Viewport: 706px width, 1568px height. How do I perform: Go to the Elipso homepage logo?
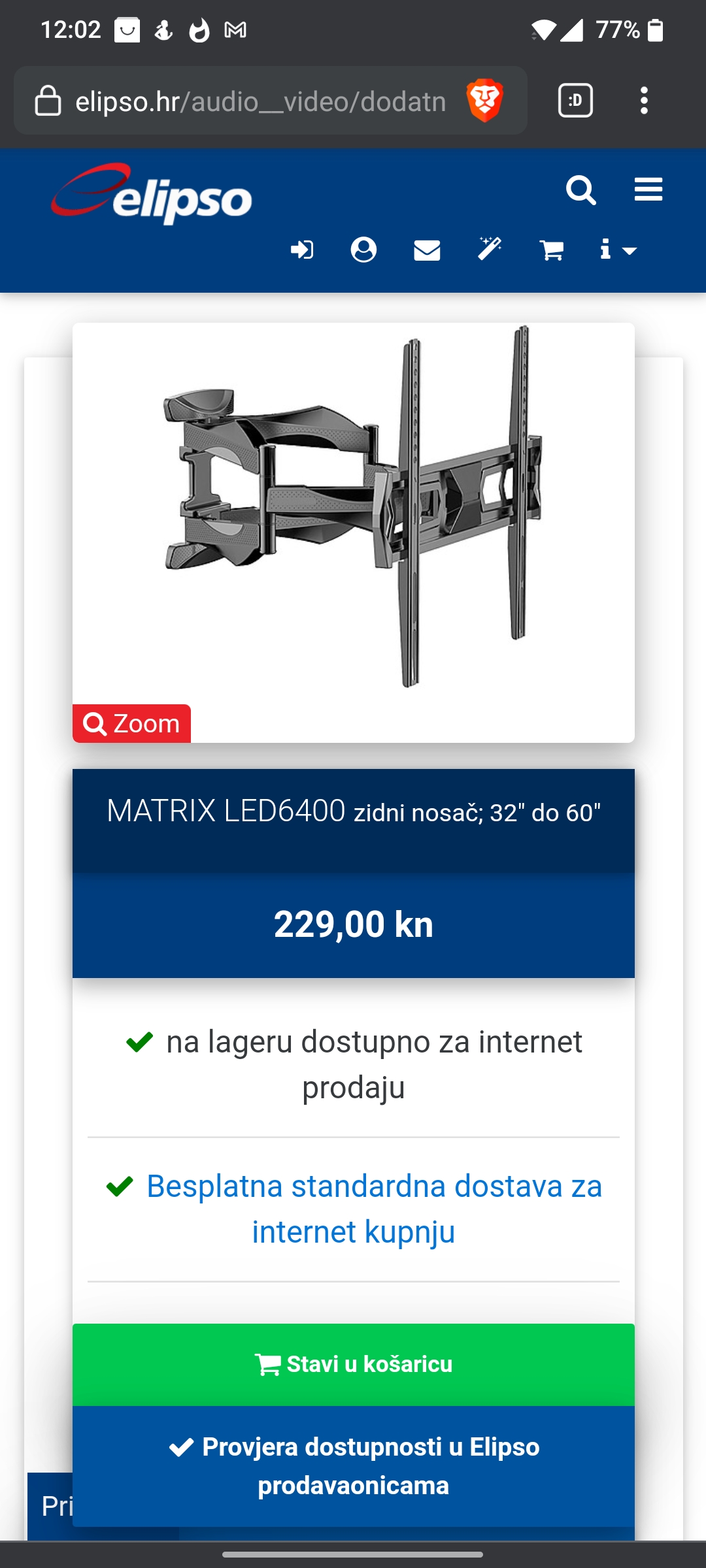click(x=152, y=195)
